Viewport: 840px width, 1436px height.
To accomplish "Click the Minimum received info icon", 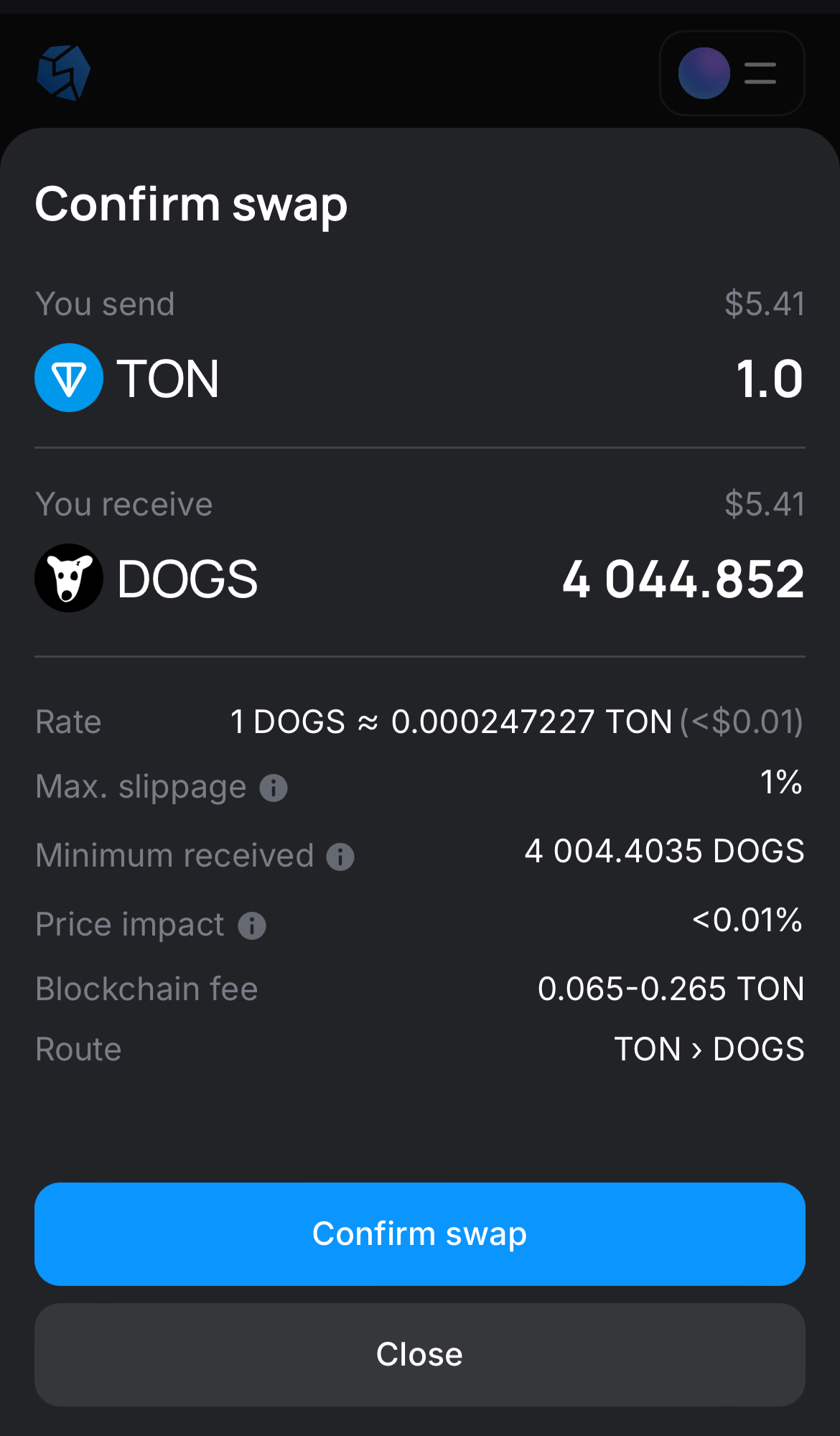I will coord(339,856).
